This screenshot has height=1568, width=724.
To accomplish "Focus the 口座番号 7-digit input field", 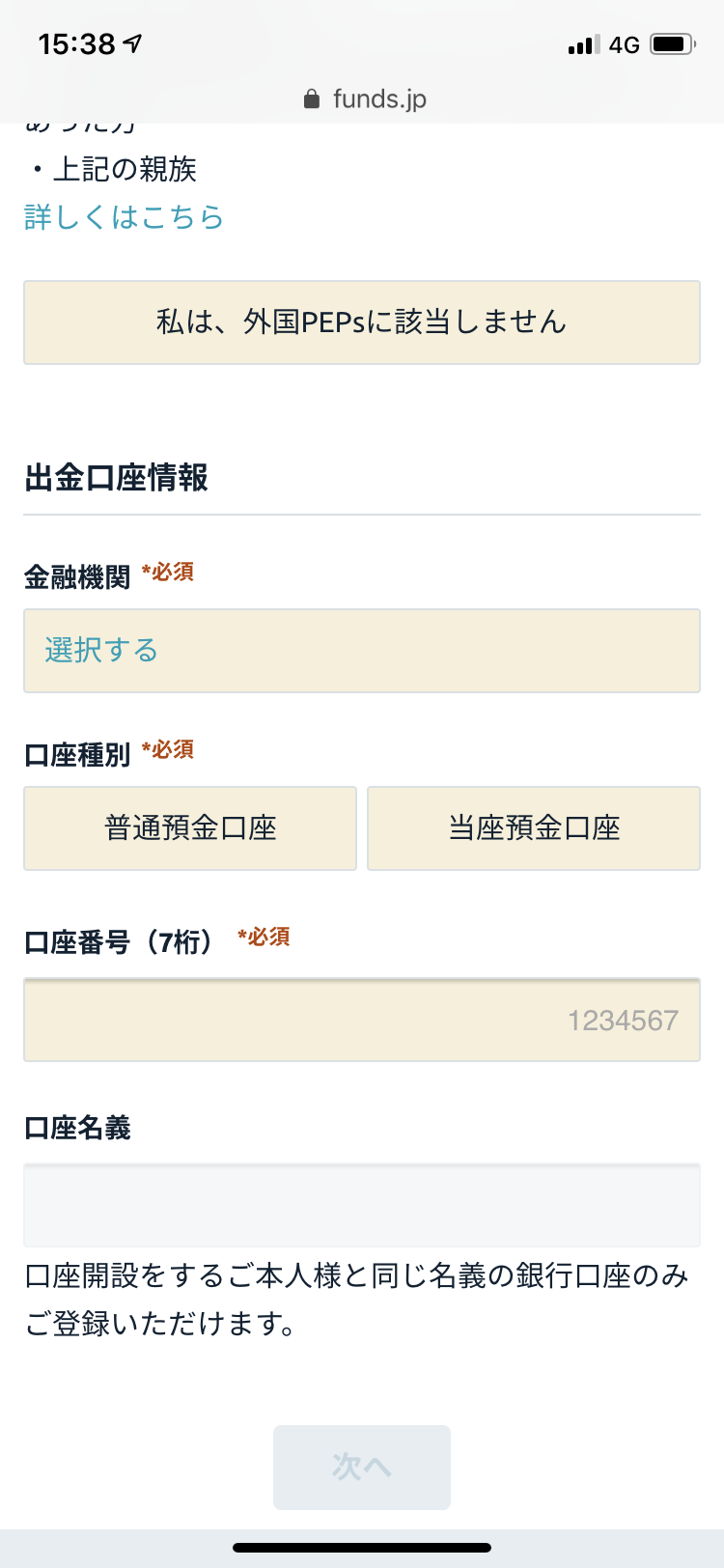I will 362,1020.
